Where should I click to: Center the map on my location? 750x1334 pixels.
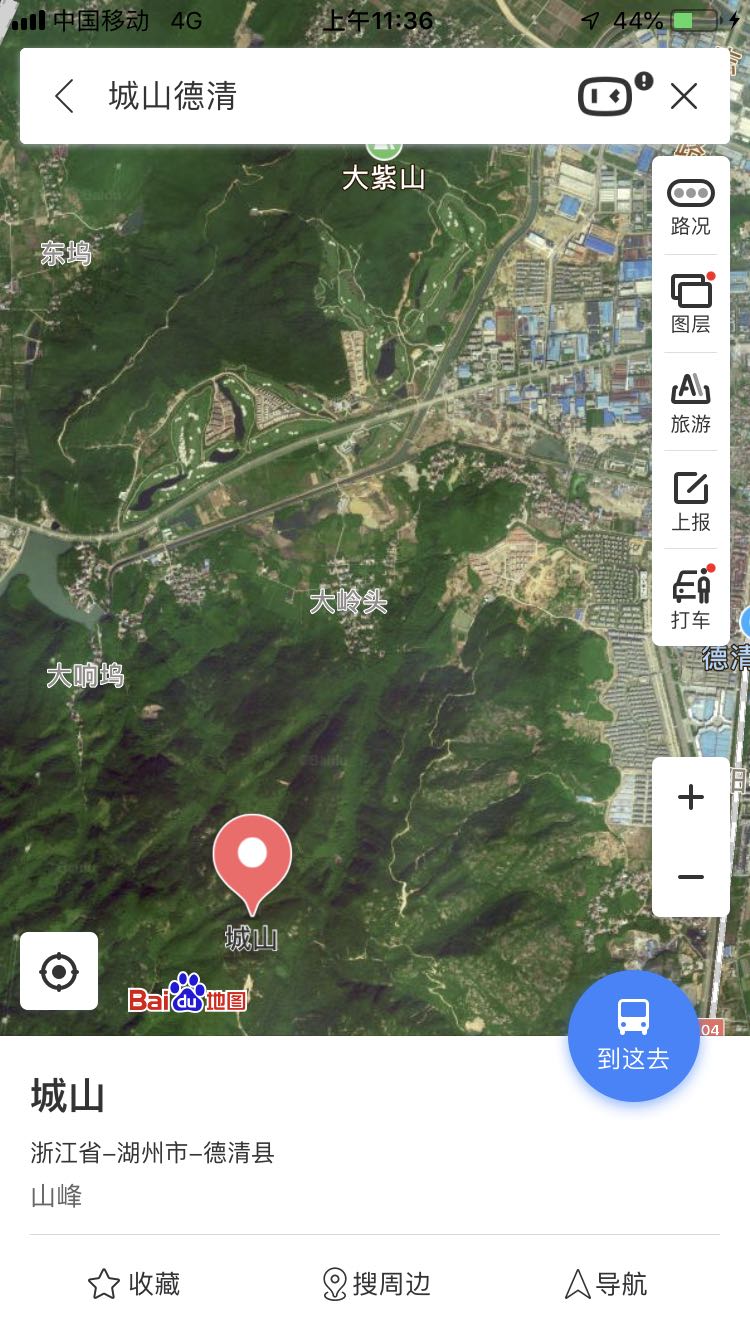pos(59,971)
